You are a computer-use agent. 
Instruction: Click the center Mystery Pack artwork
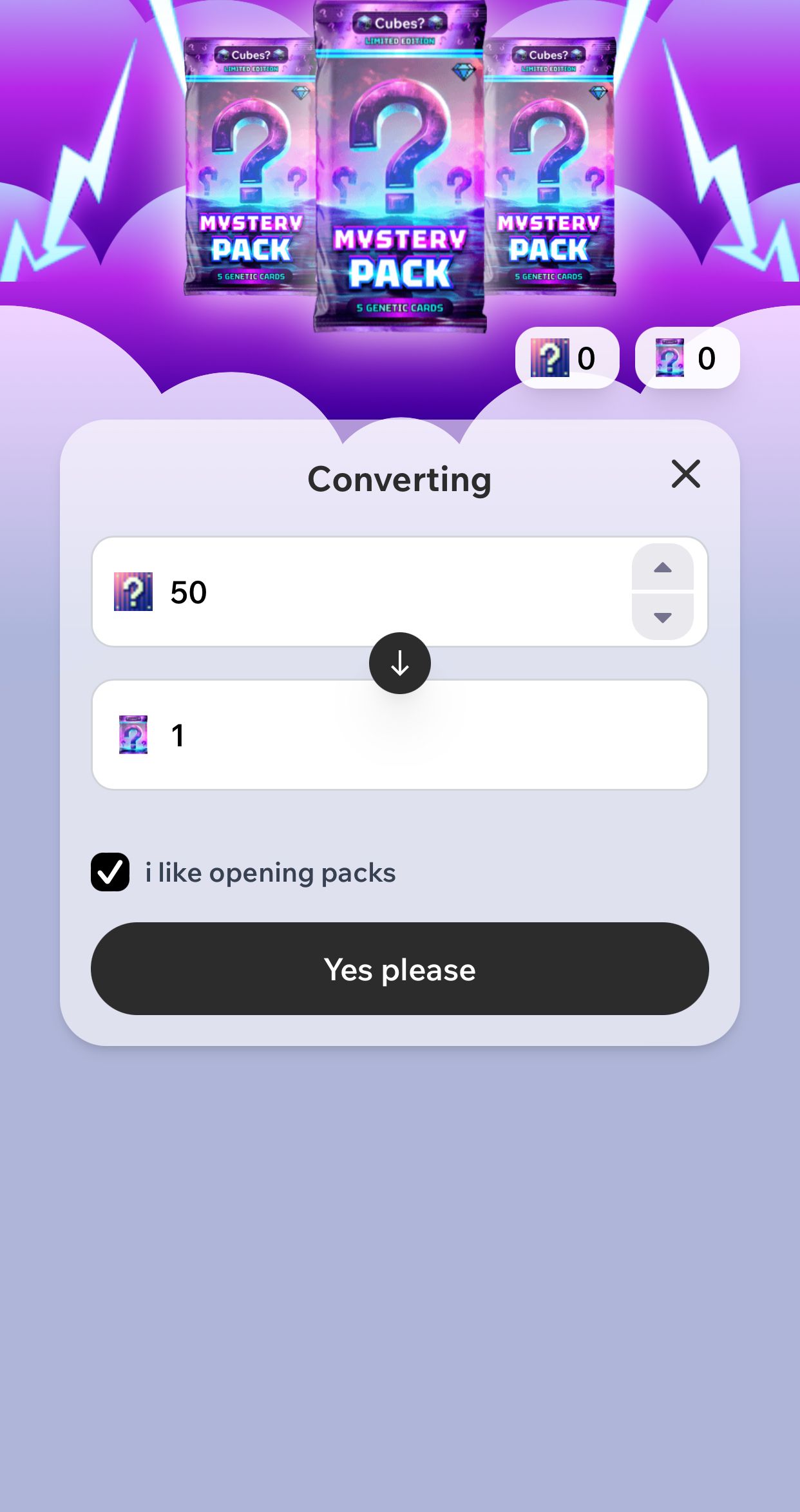tap(399, 168)
